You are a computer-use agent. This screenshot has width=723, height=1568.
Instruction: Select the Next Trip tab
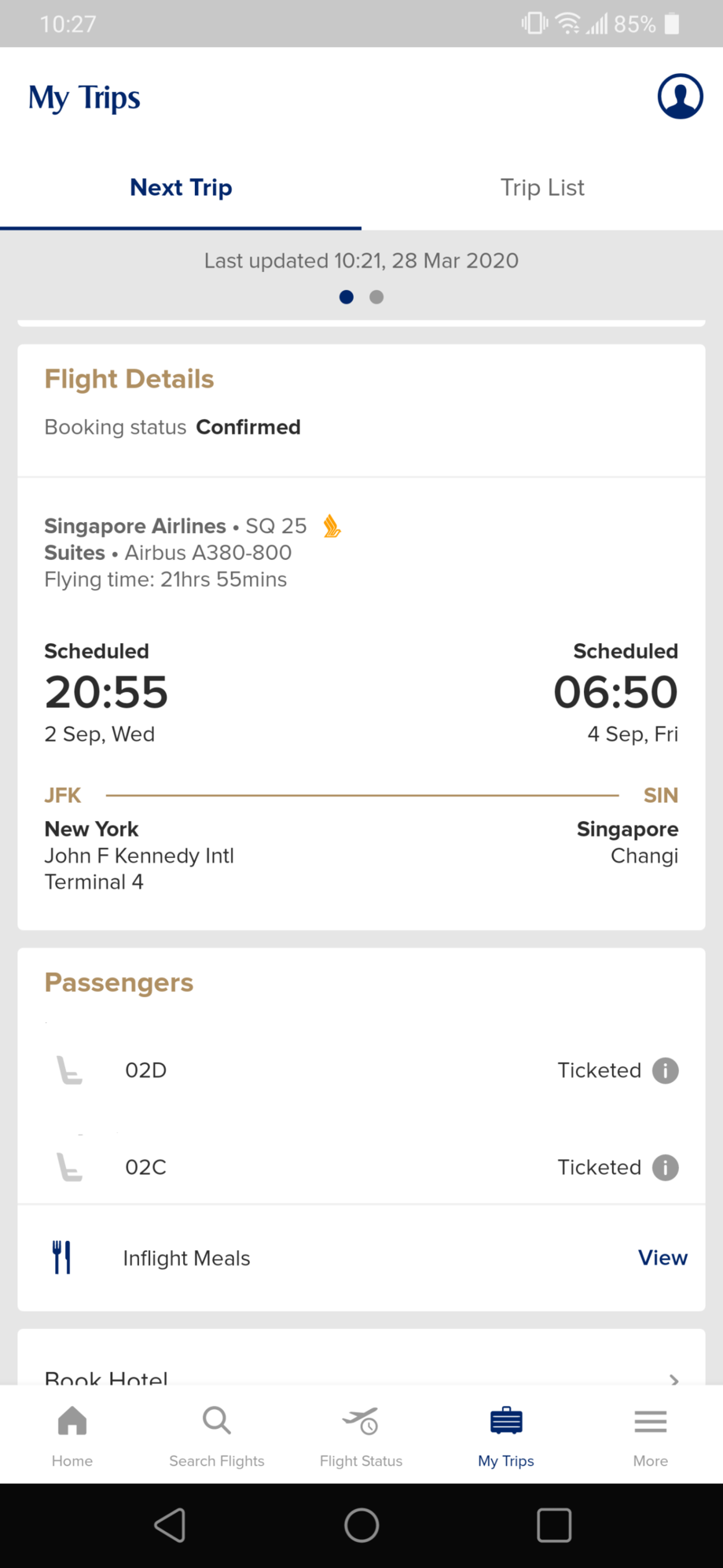pos(181,188)
